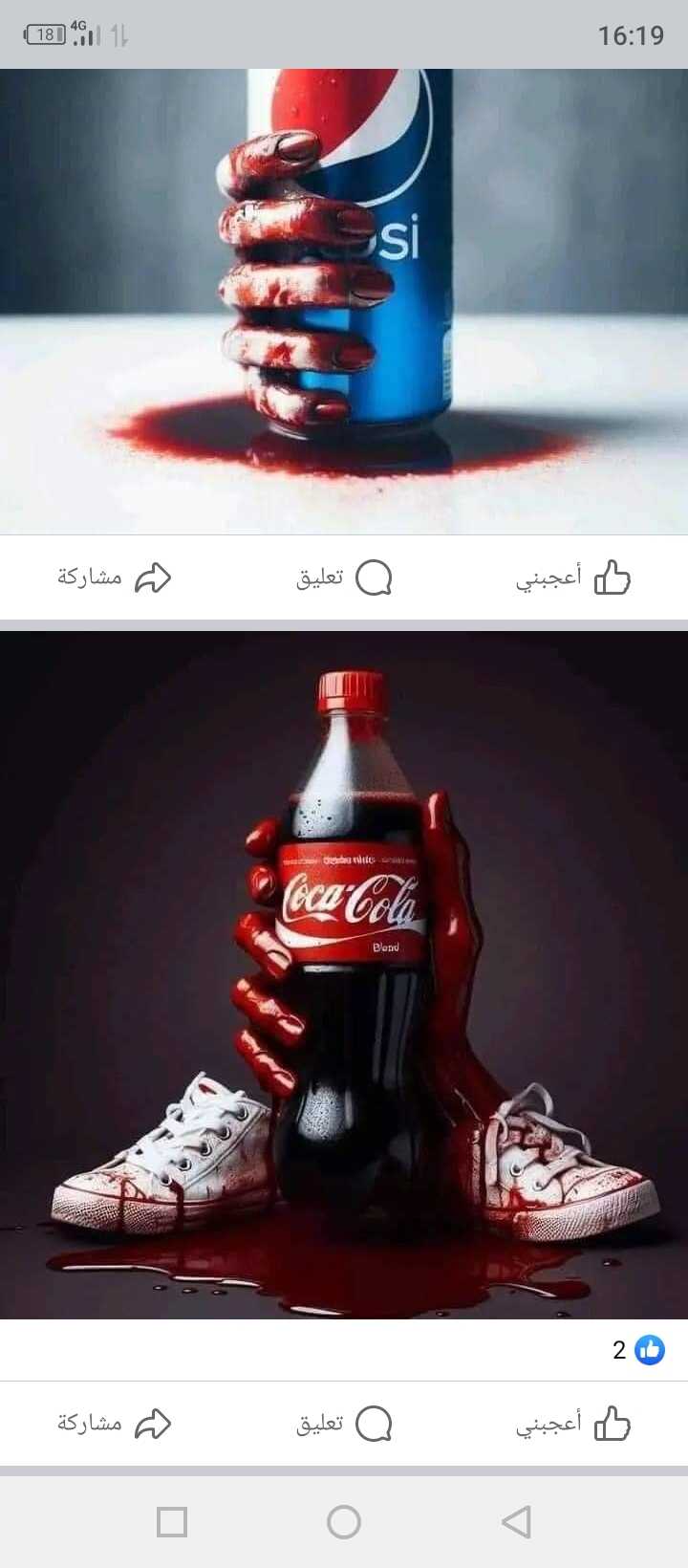
Task: Go back with the system back button
Action: [516, 1521]
